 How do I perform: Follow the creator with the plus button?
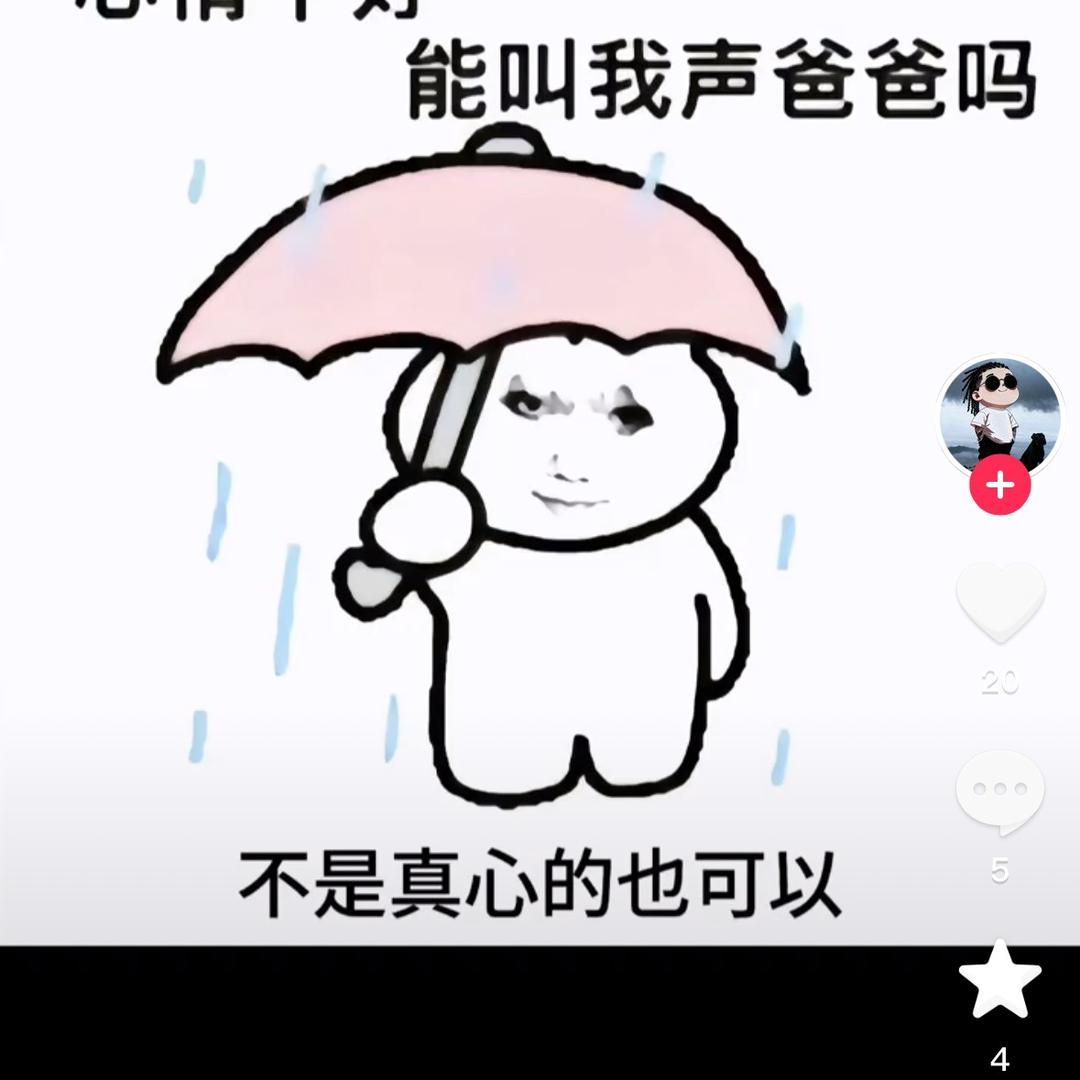(x=1000, y=487)
